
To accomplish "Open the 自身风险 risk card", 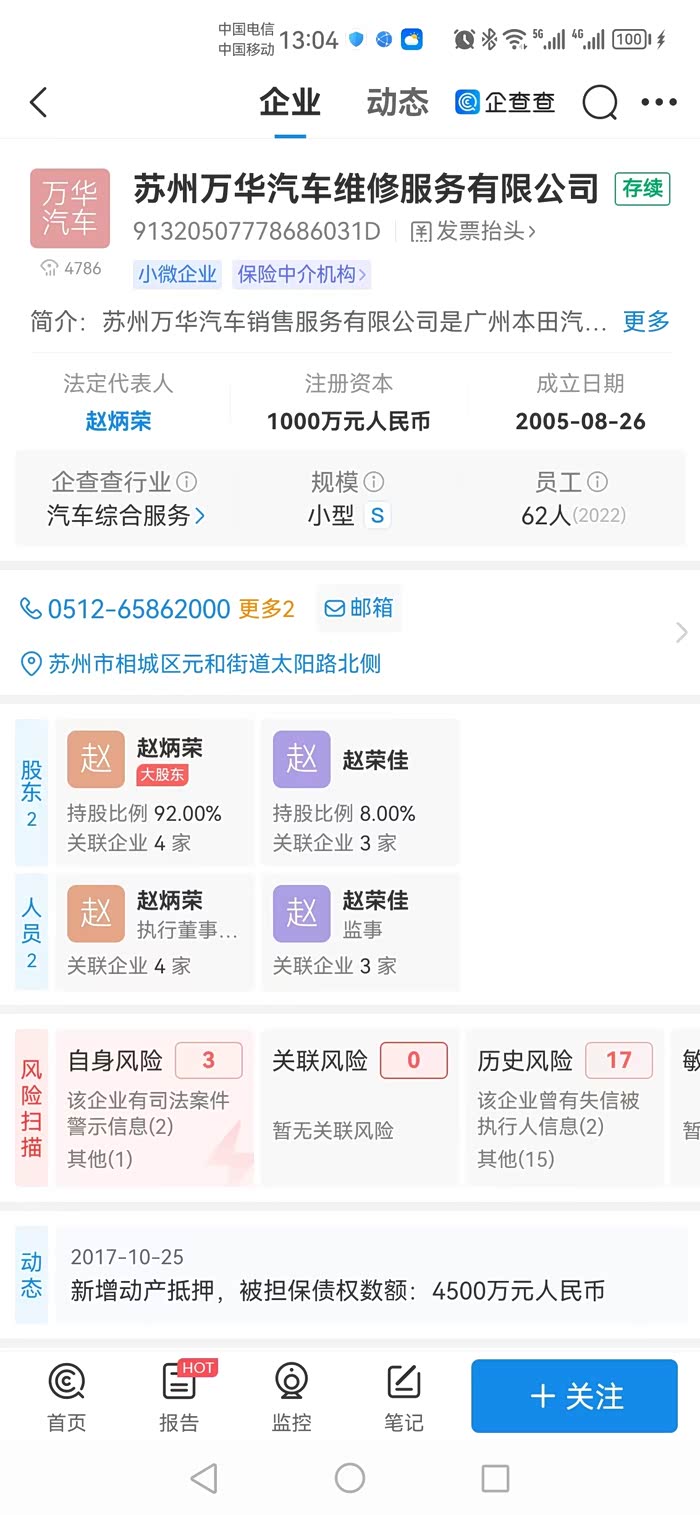I will click(x=155, y=1108).
